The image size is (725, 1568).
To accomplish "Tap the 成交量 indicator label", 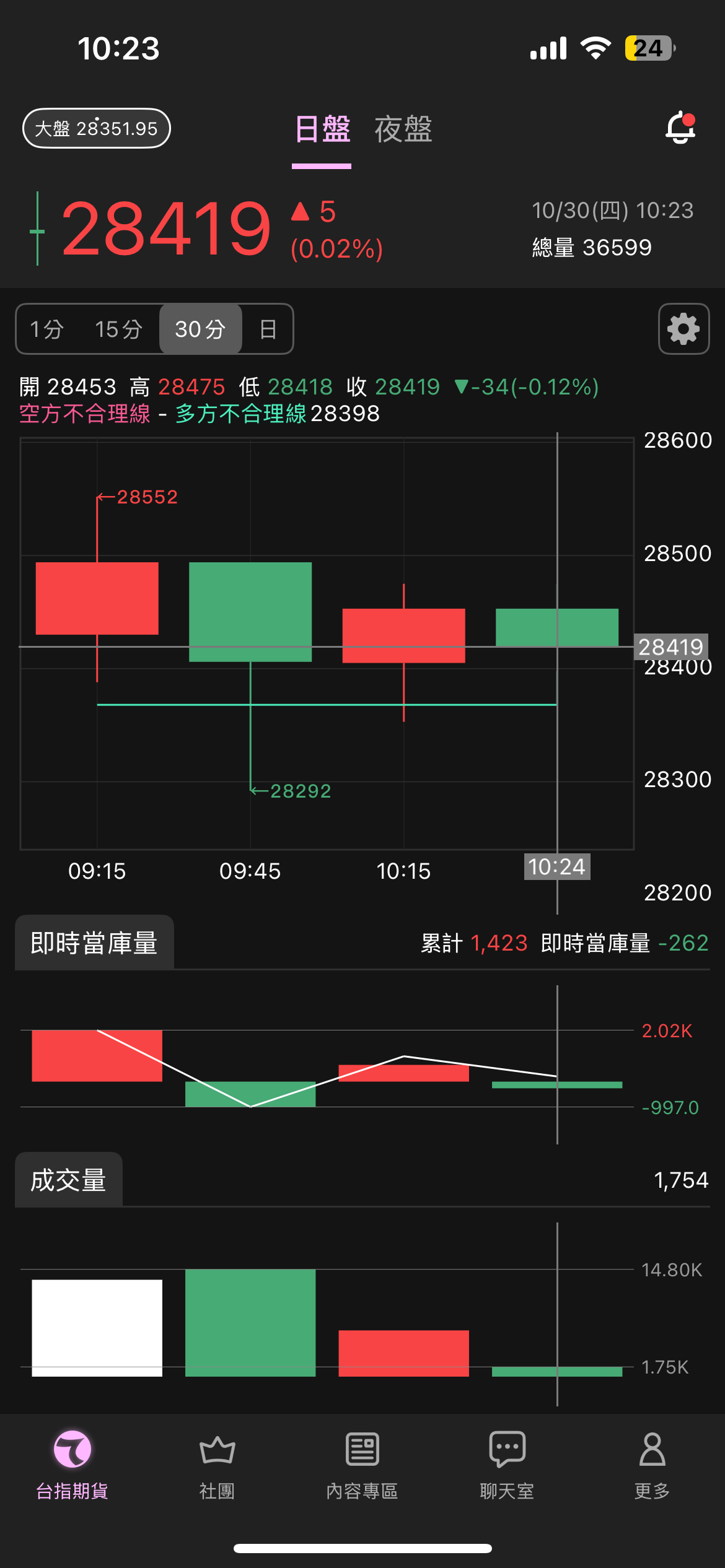I will tap(69, 1179).
